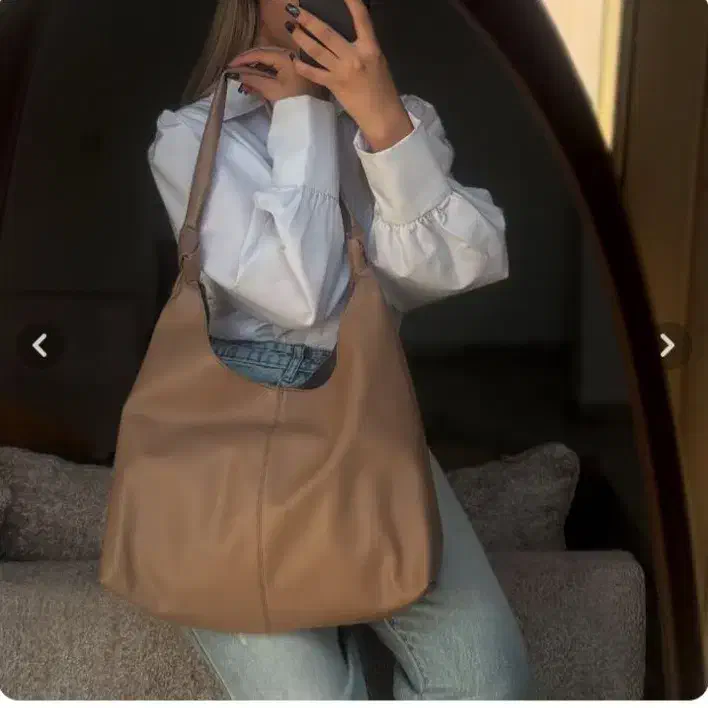Advance to the next product photo
The height and width of the screenshot is (708, 708).
click(667, 346)
